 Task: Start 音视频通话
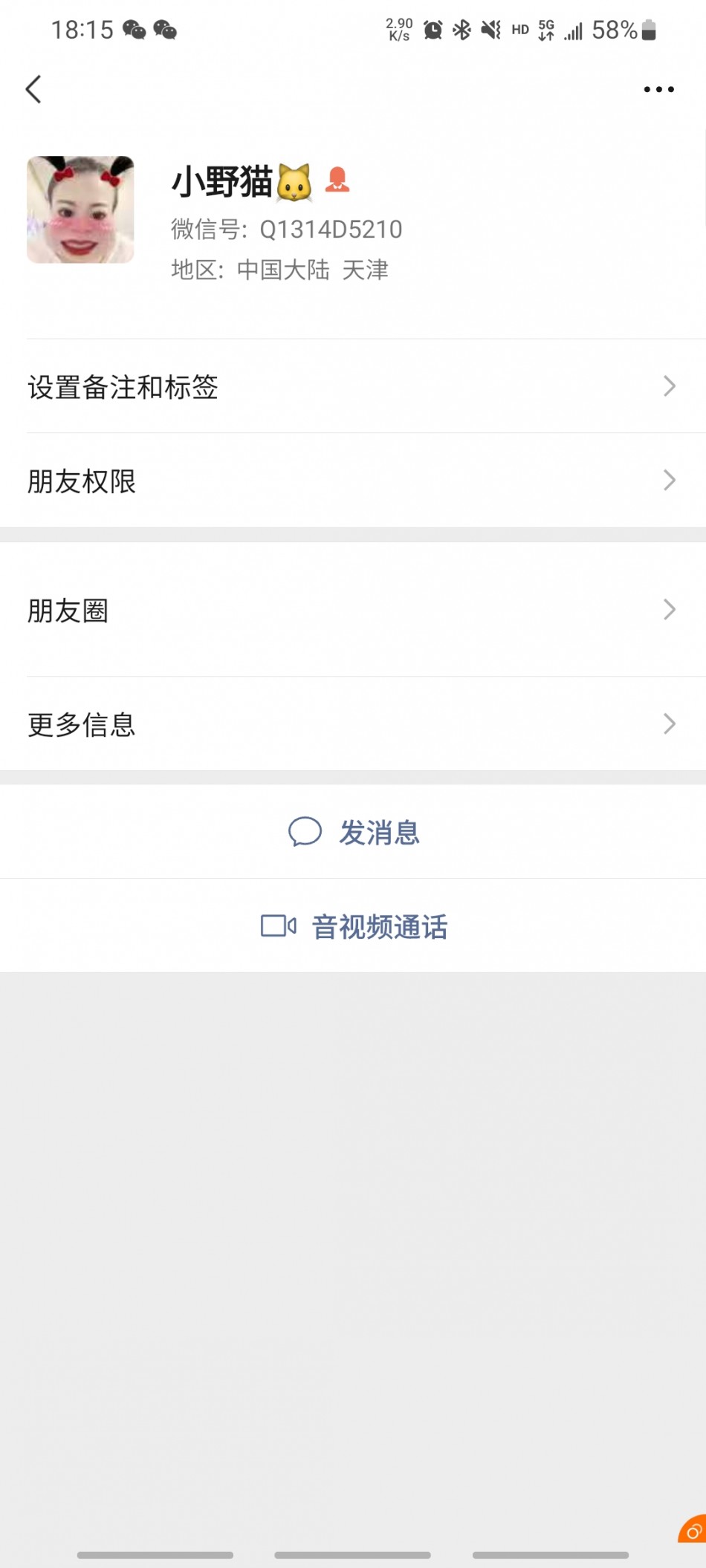coord(353,926)
